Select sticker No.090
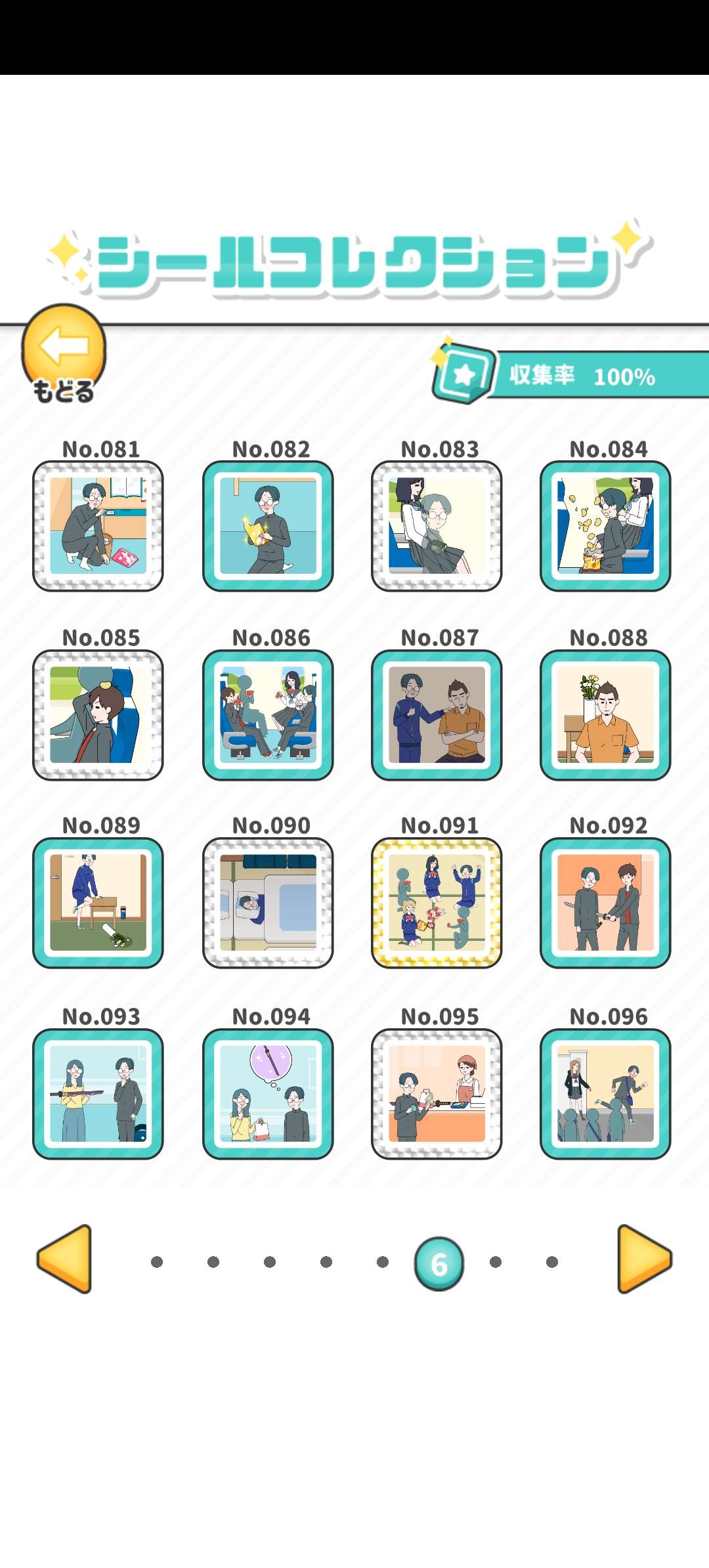 (x=268, y=903)
